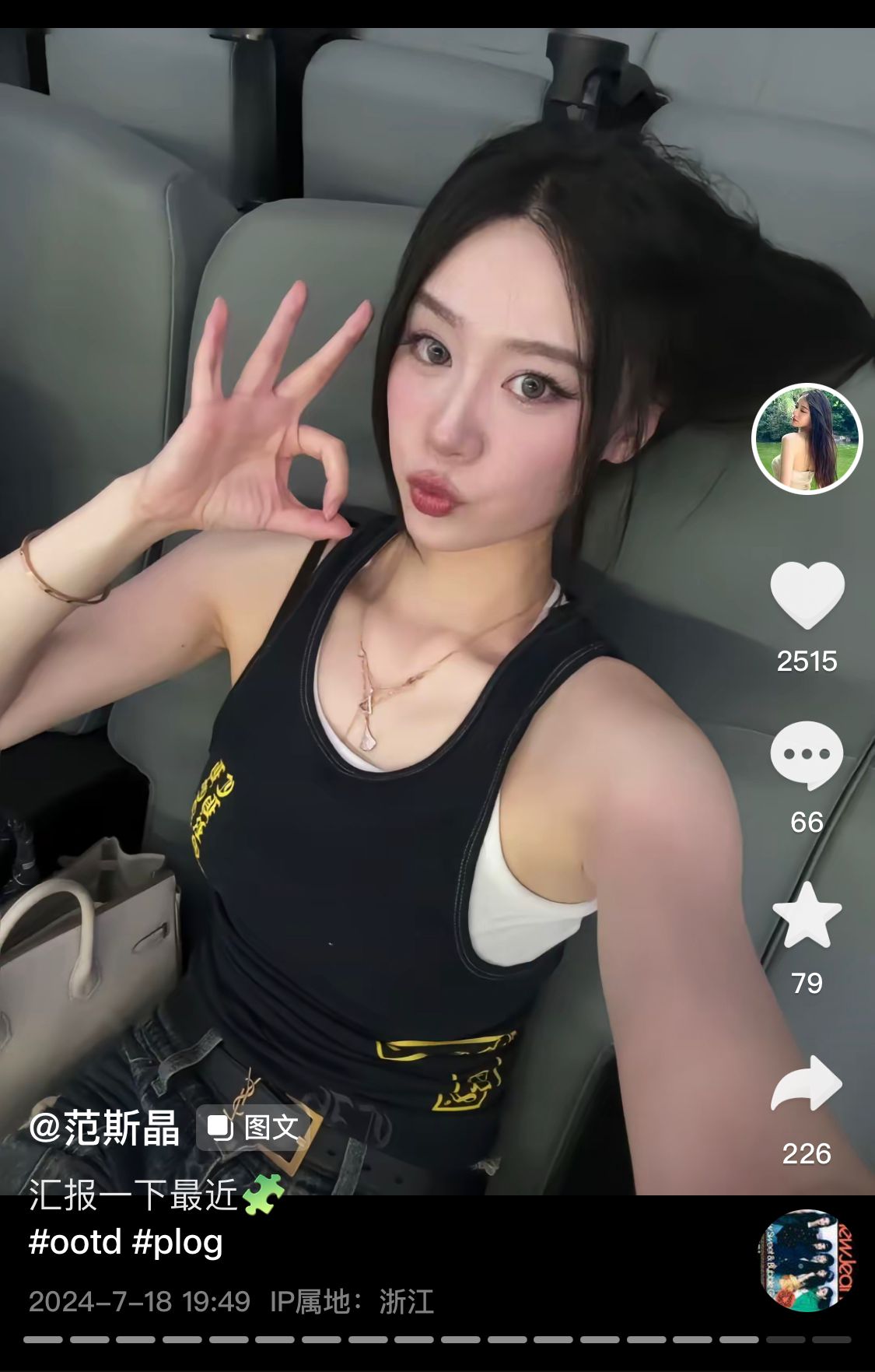Open the comments with 66 replies
Viewport: 875px width, 1372px height.
pos(807,756)
